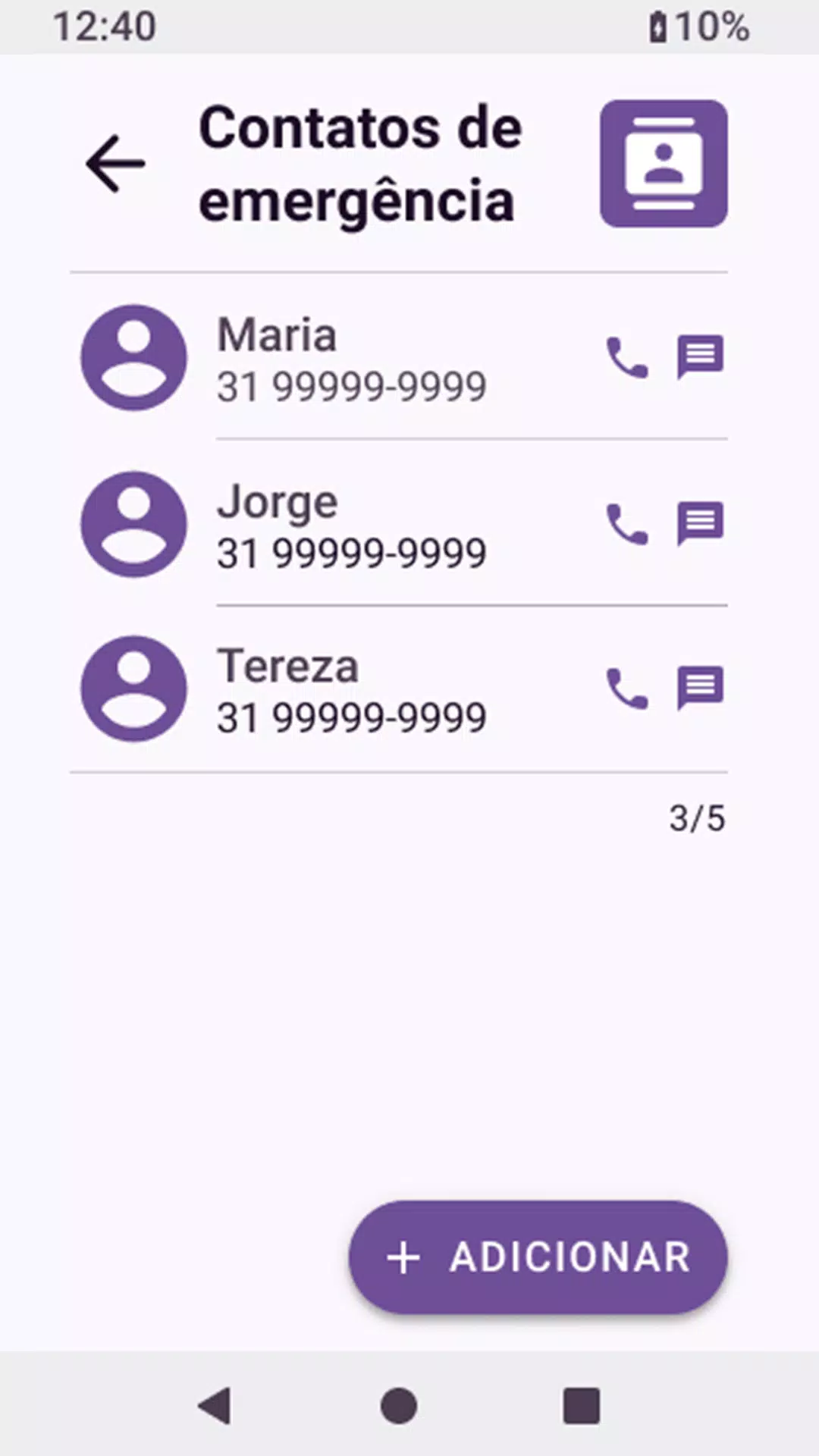Open recent apps from navigation bar
This screenshot has height=1456, width=819.
582,1406
